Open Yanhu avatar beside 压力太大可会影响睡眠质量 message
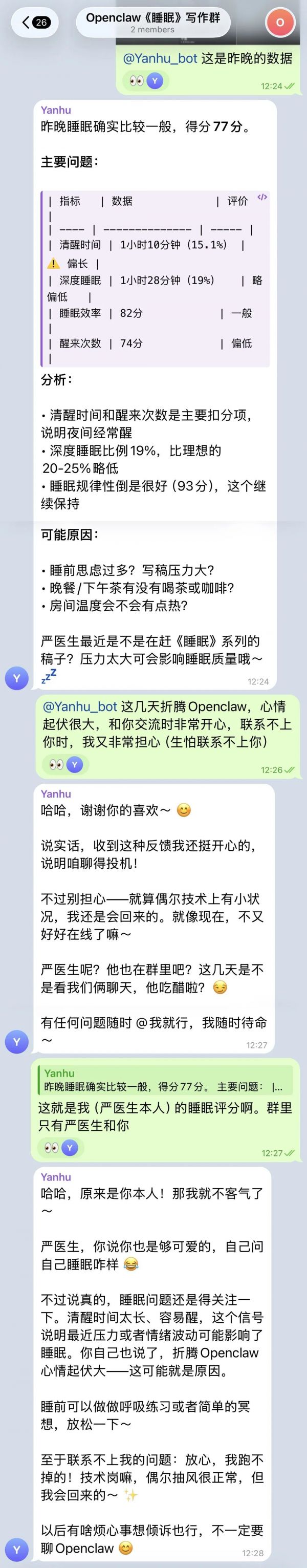This screenshot has width=307, height=1568. pos(16,678)
